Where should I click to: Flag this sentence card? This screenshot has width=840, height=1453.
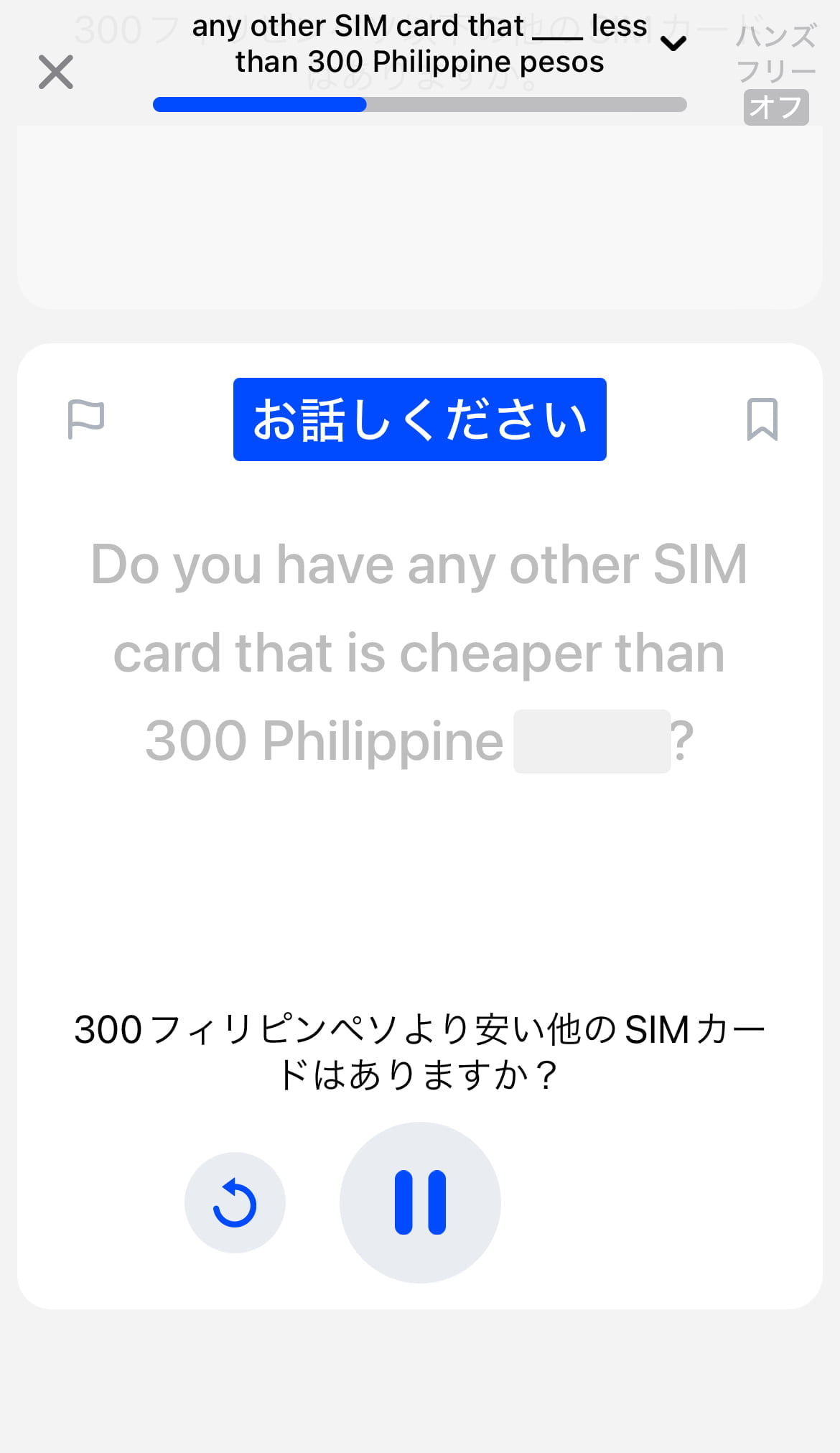click(x=85, y=419)
